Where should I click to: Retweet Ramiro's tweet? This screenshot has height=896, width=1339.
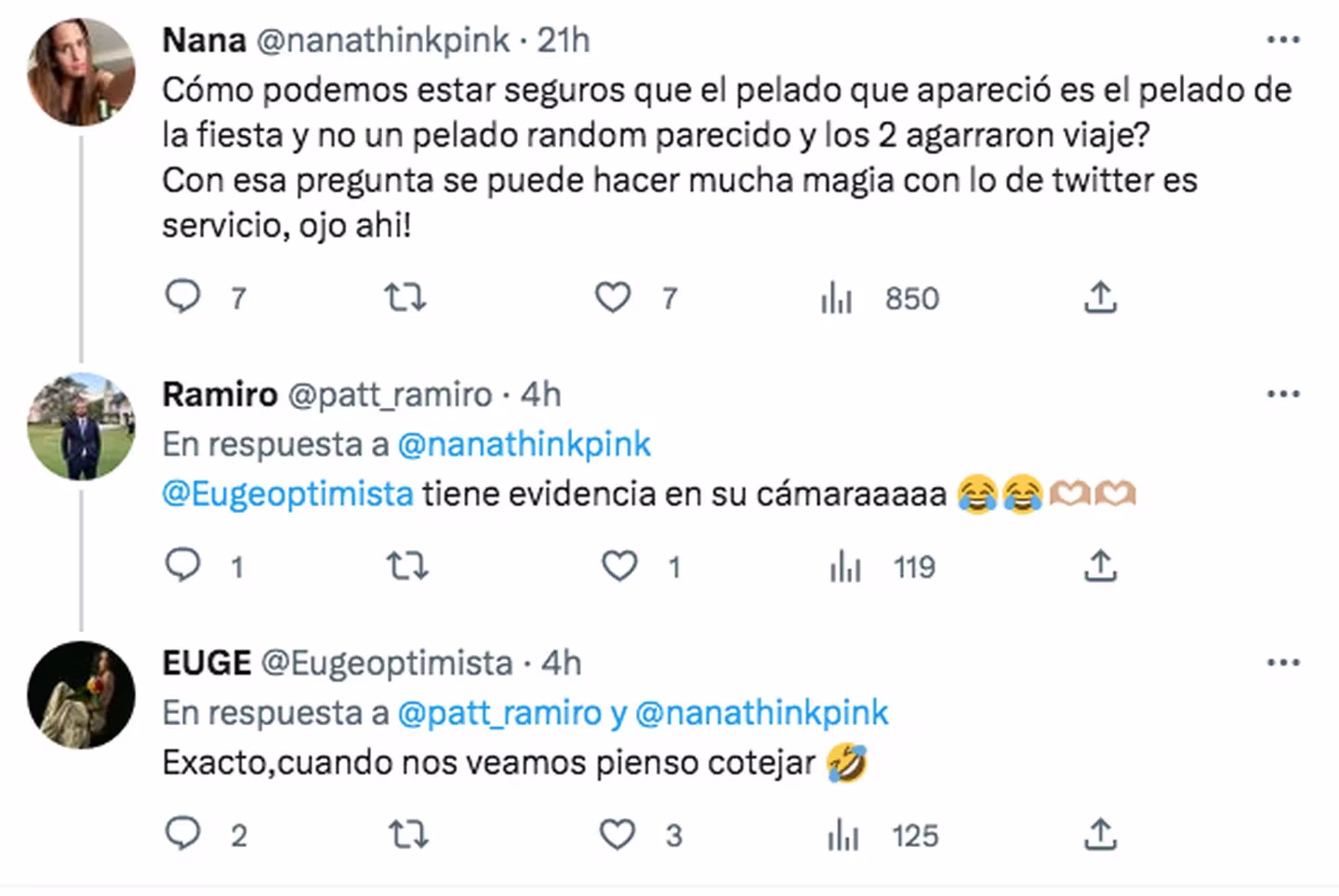[x=406, y=566]
